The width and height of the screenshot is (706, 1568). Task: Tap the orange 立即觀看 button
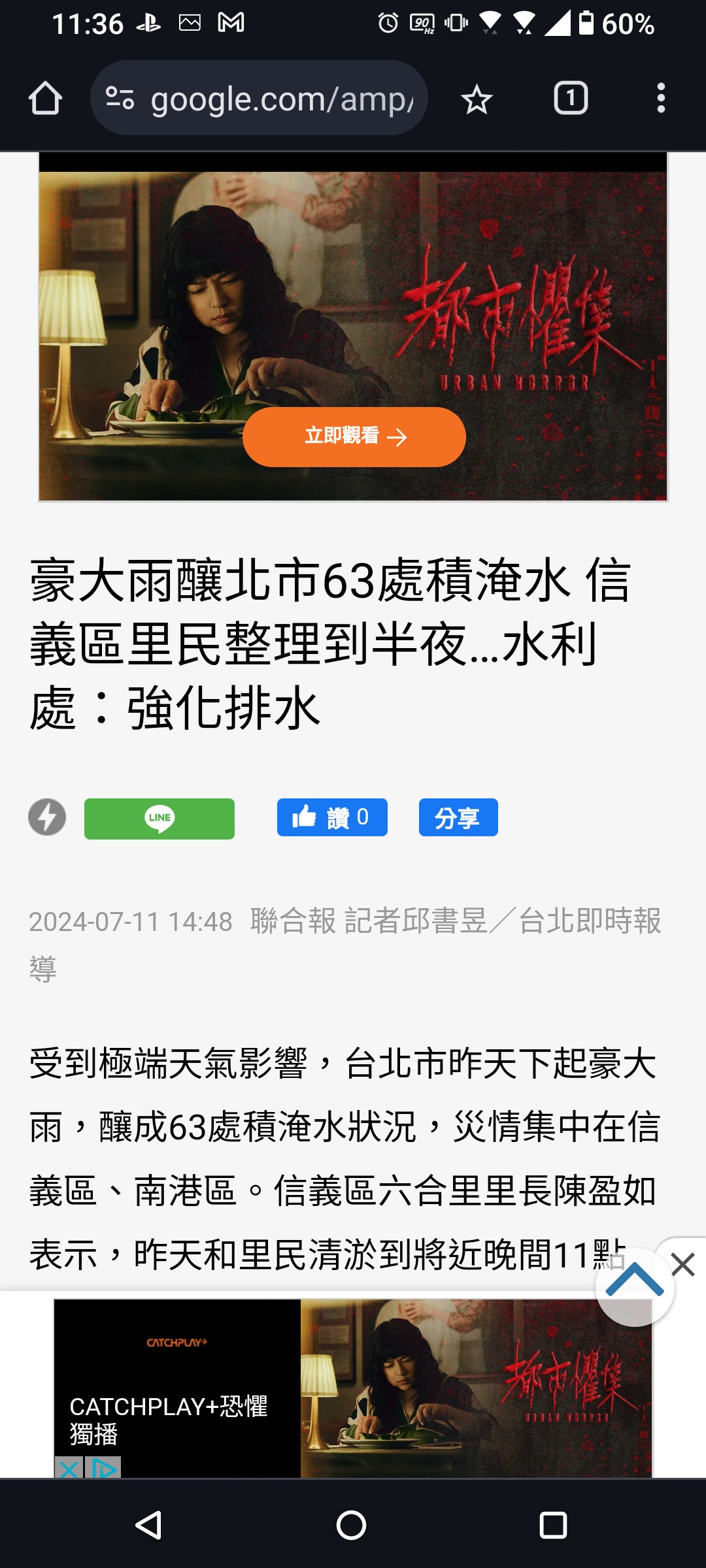point(354,436)
